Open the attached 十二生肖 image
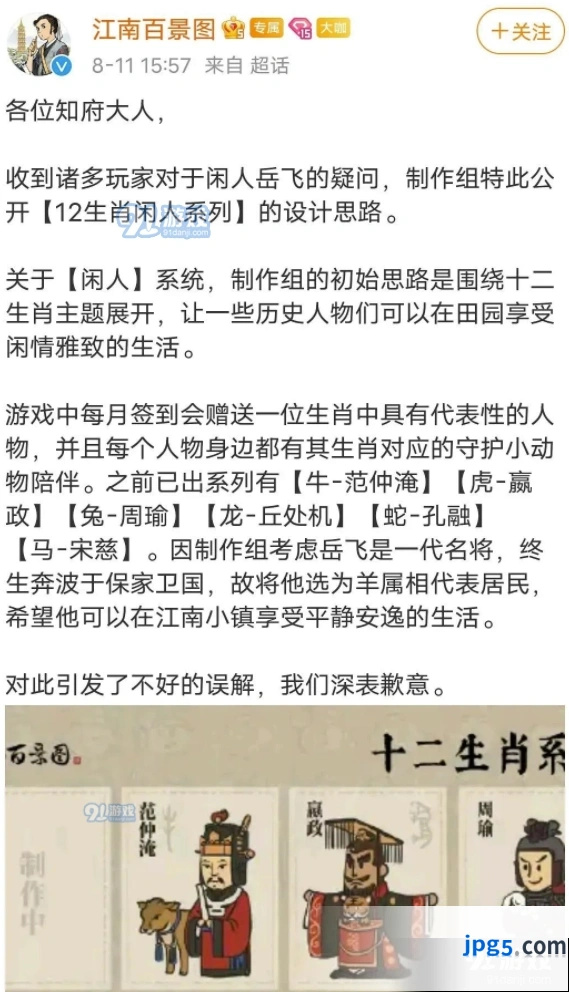 285,848
